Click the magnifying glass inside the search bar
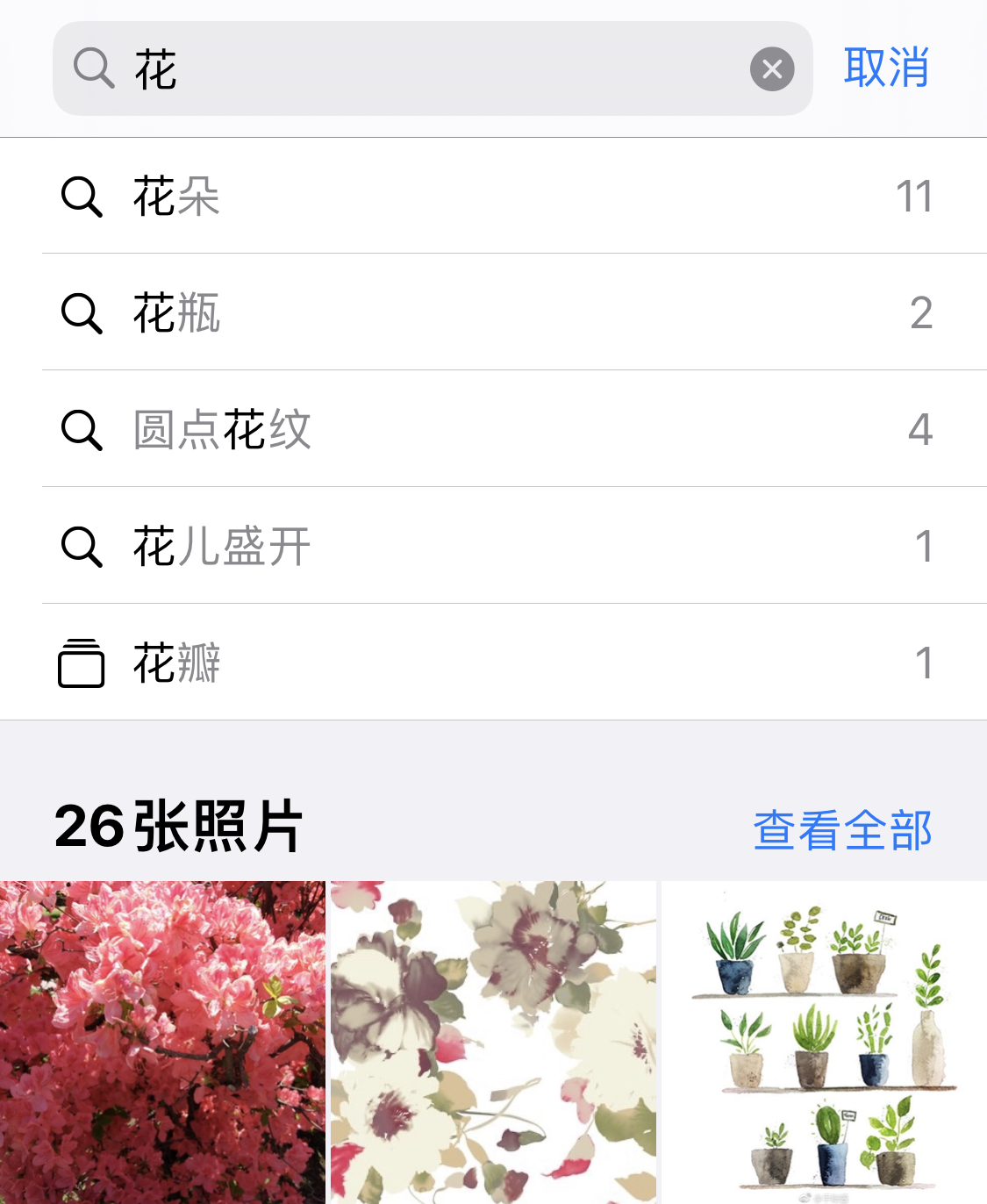This screenshot has height=1204, width=987. pyautogui.click(x=95, y=68)
